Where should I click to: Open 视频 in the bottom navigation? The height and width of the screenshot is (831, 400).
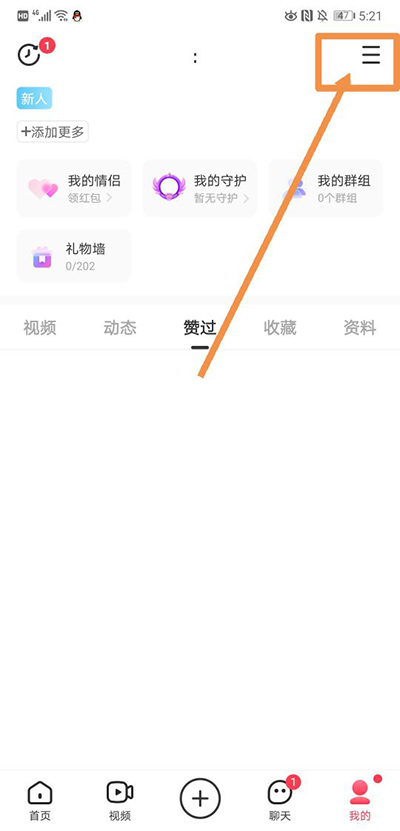tap(120, 800)
